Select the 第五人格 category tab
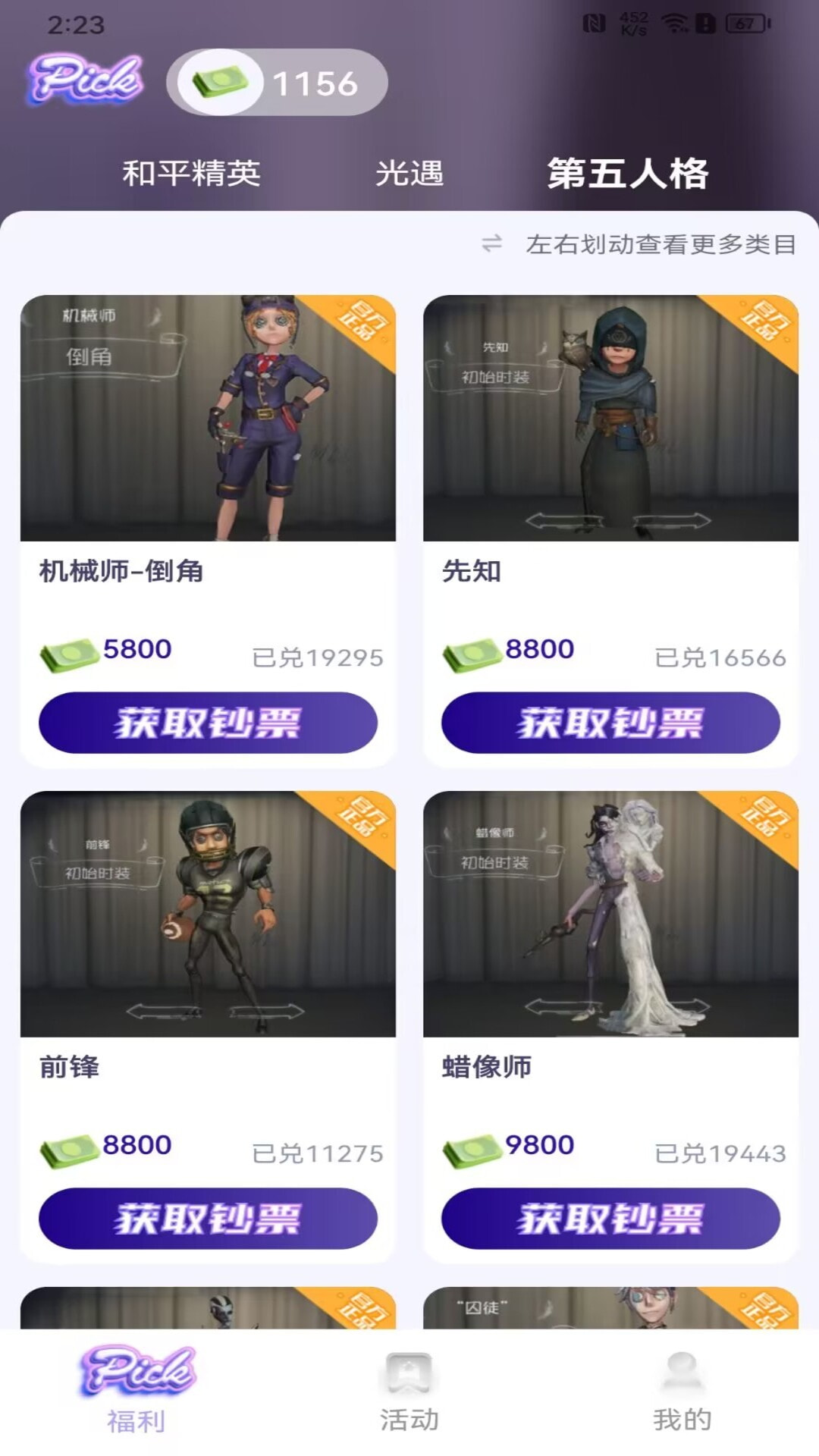819x1456 pixels. point(628,174)
